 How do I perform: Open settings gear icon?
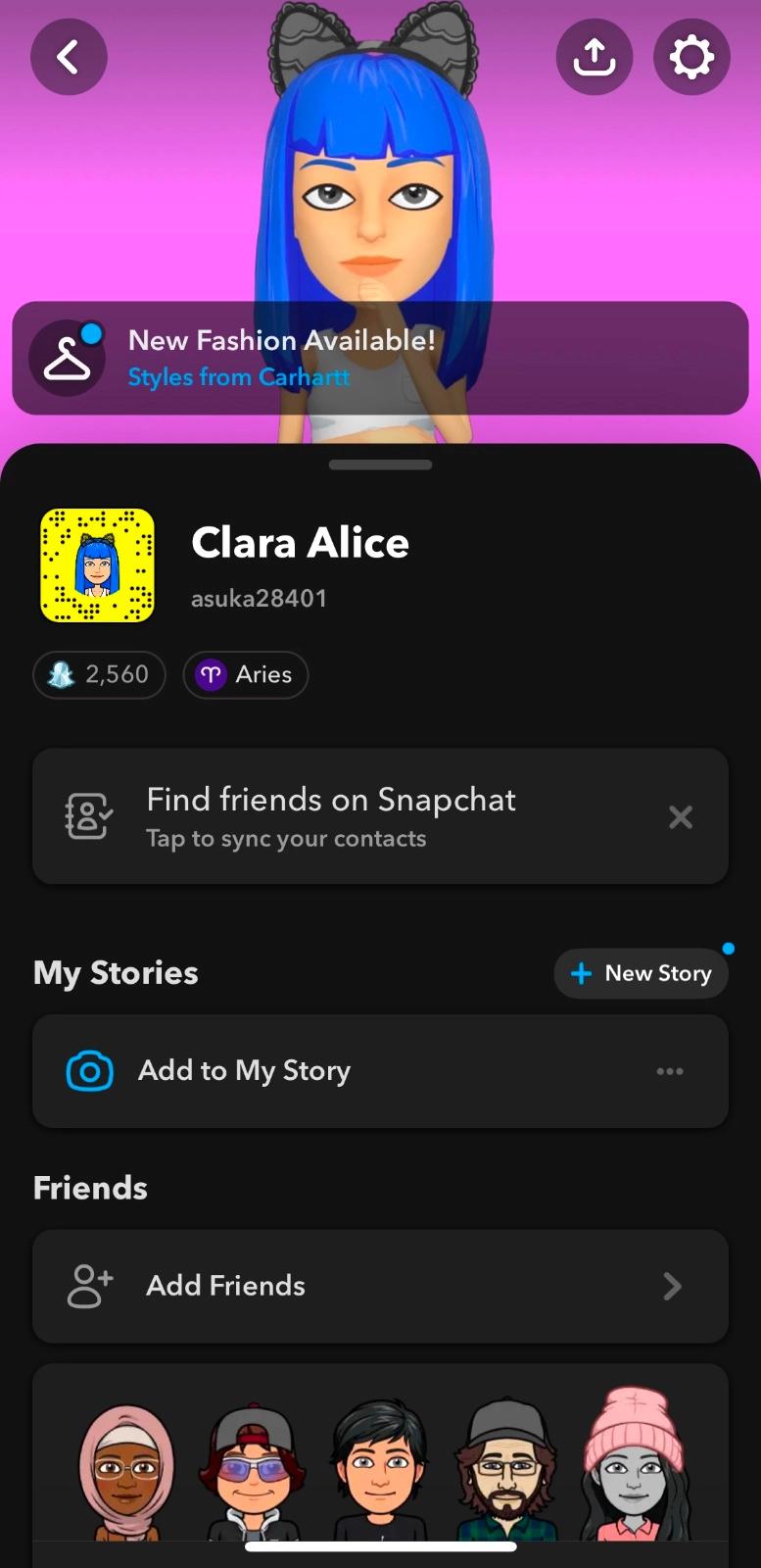coord(691,57)
